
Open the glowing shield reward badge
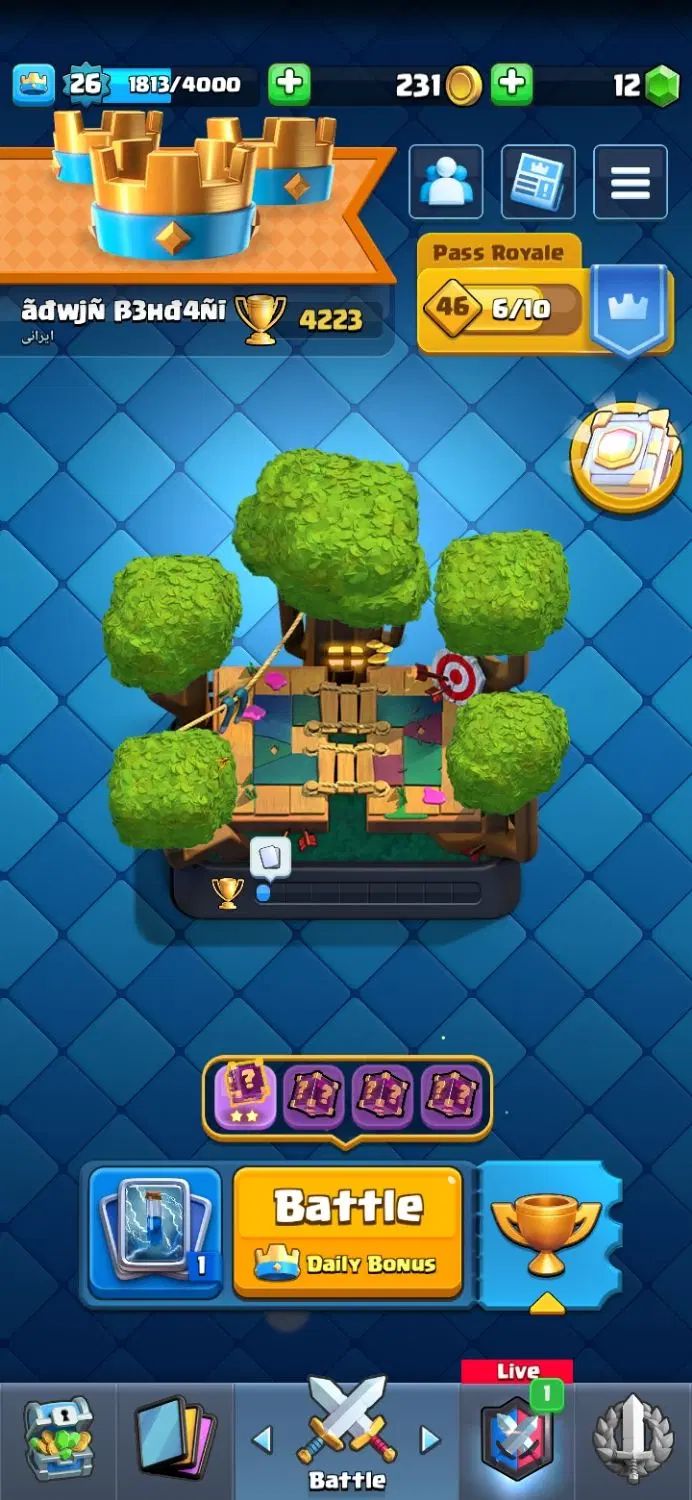tap(626, 456)
